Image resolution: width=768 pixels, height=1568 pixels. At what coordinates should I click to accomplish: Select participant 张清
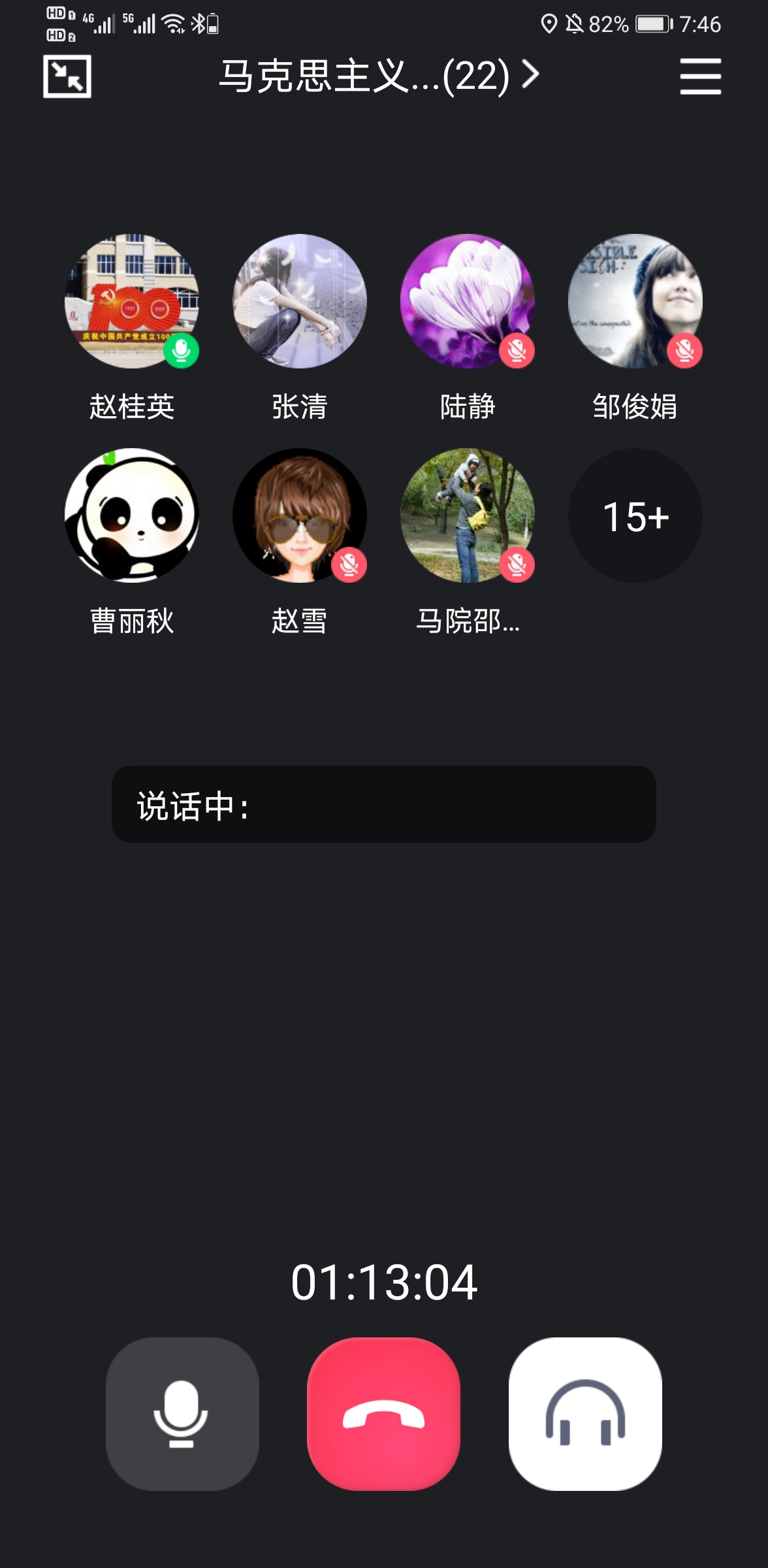coord(300,301)
